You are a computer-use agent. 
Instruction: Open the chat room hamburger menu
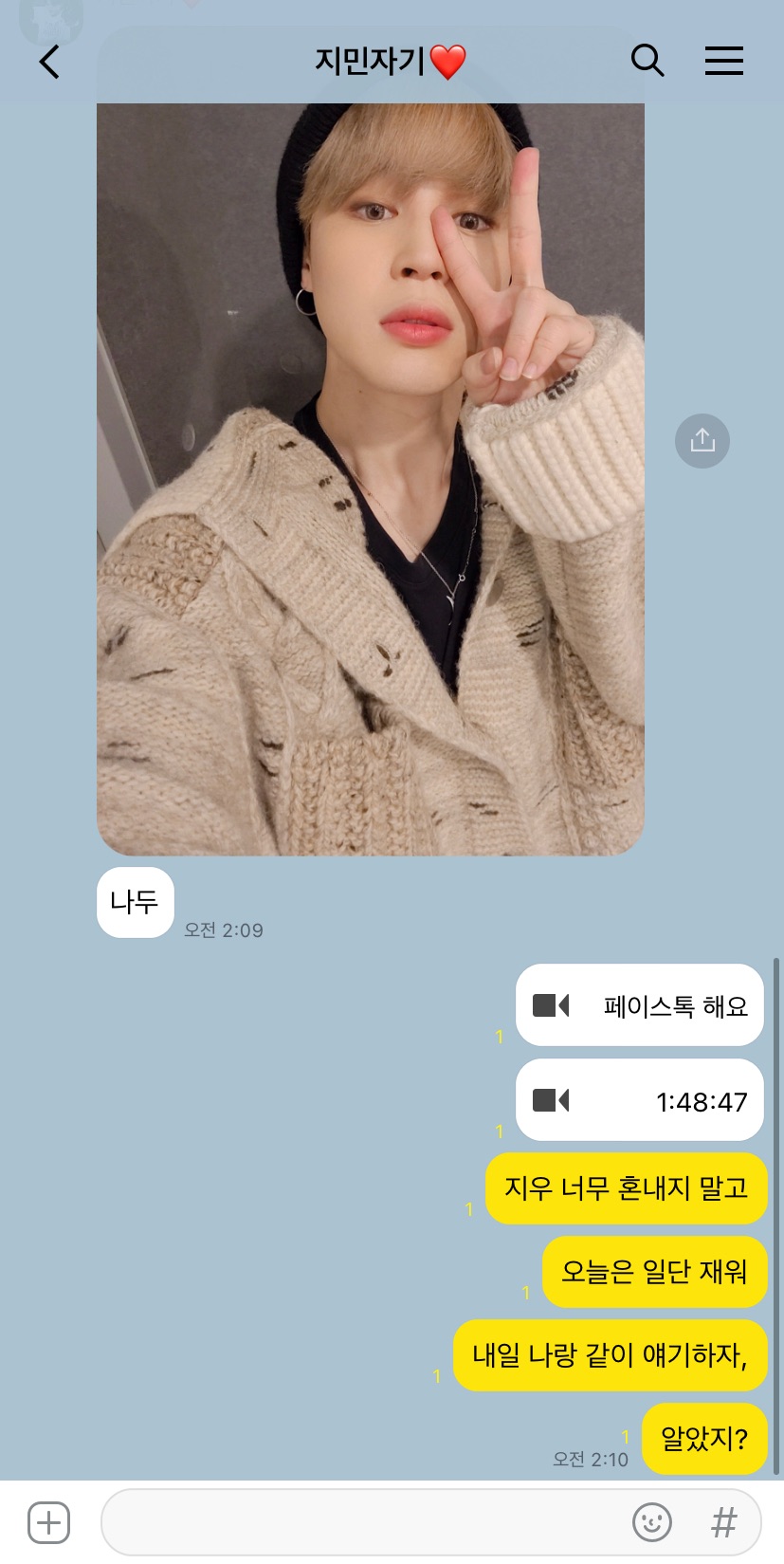pyautogui.click(x=723, y=62)
